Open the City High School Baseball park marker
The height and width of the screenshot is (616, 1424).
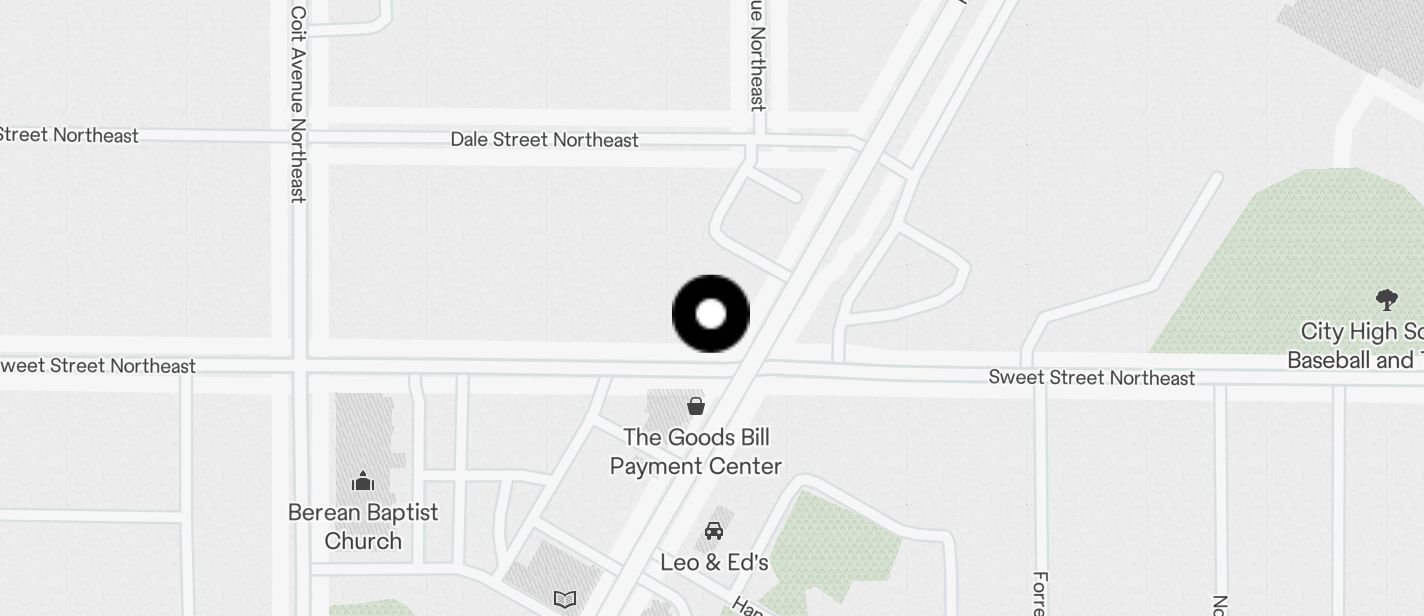(1386, 299)
